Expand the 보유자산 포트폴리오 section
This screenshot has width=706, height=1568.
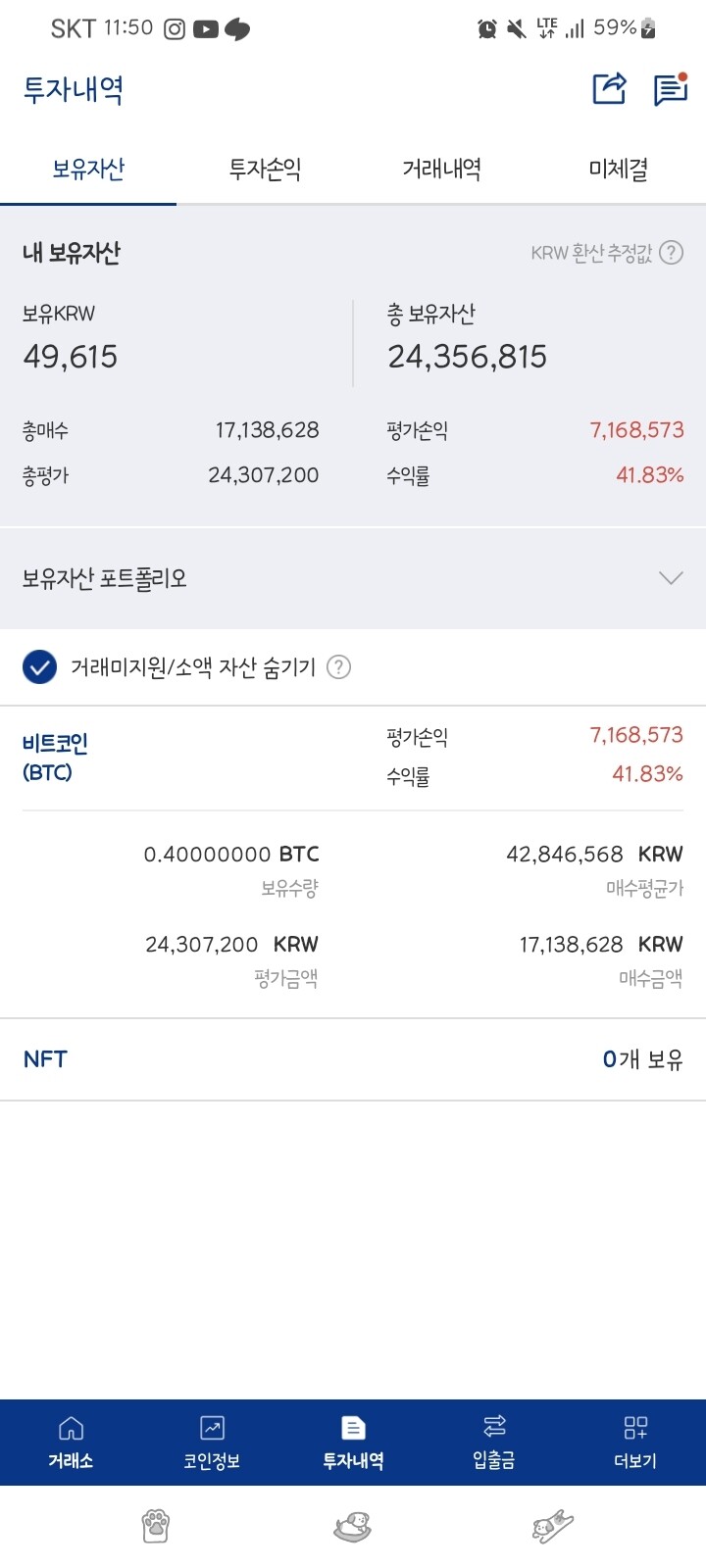click(670, 578)
